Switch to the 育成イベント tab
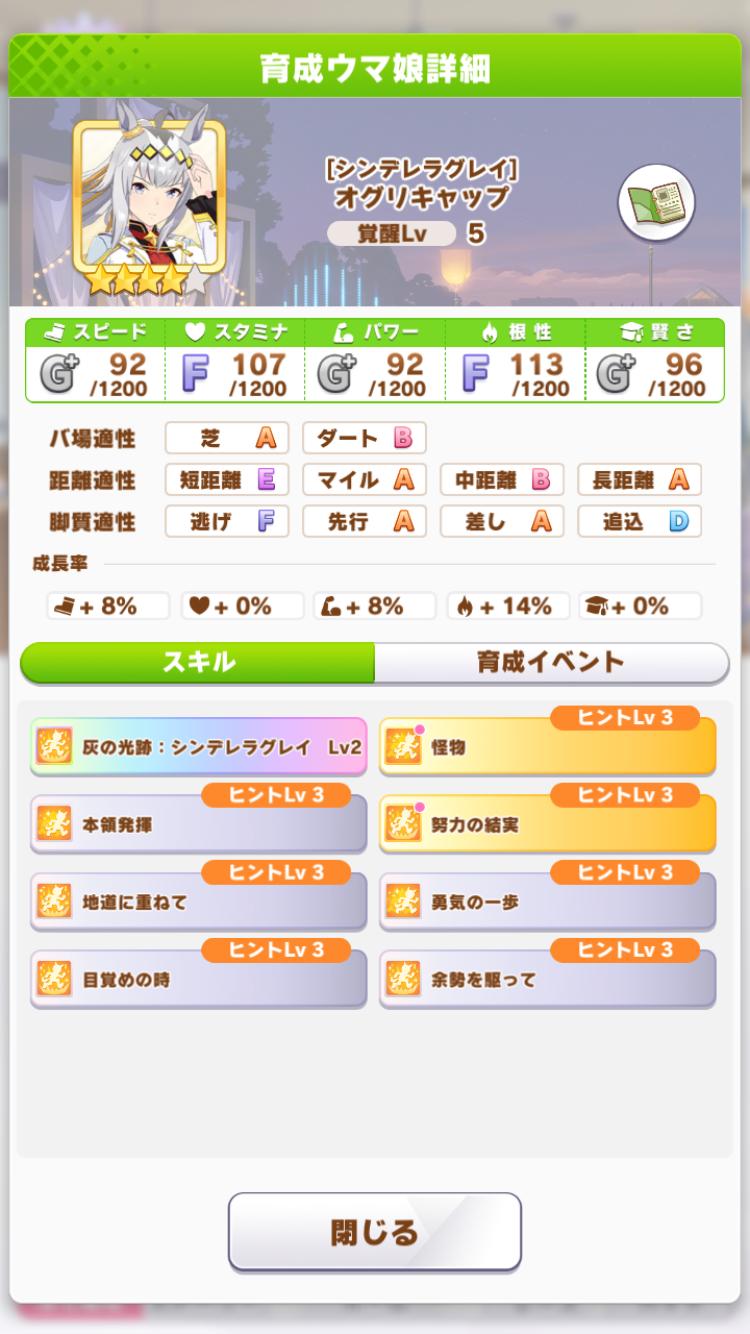The image size is (750, 1334). tap(551, 662)
